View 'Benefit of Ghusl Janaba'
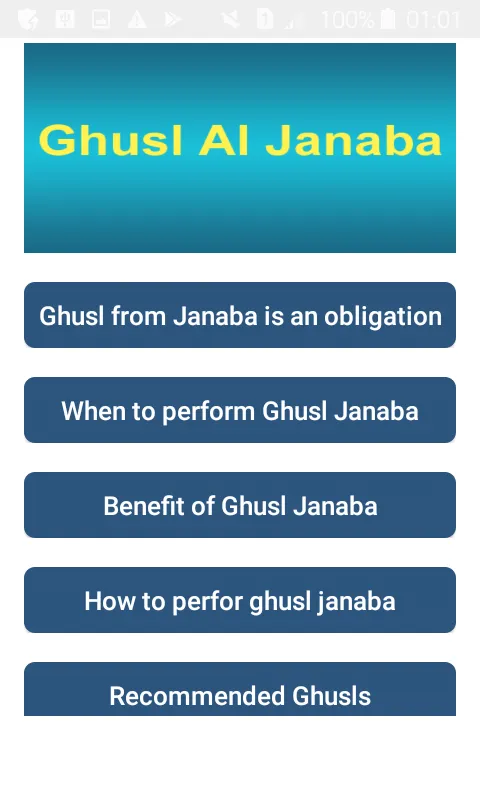480x800 pixels. [240, 505]
